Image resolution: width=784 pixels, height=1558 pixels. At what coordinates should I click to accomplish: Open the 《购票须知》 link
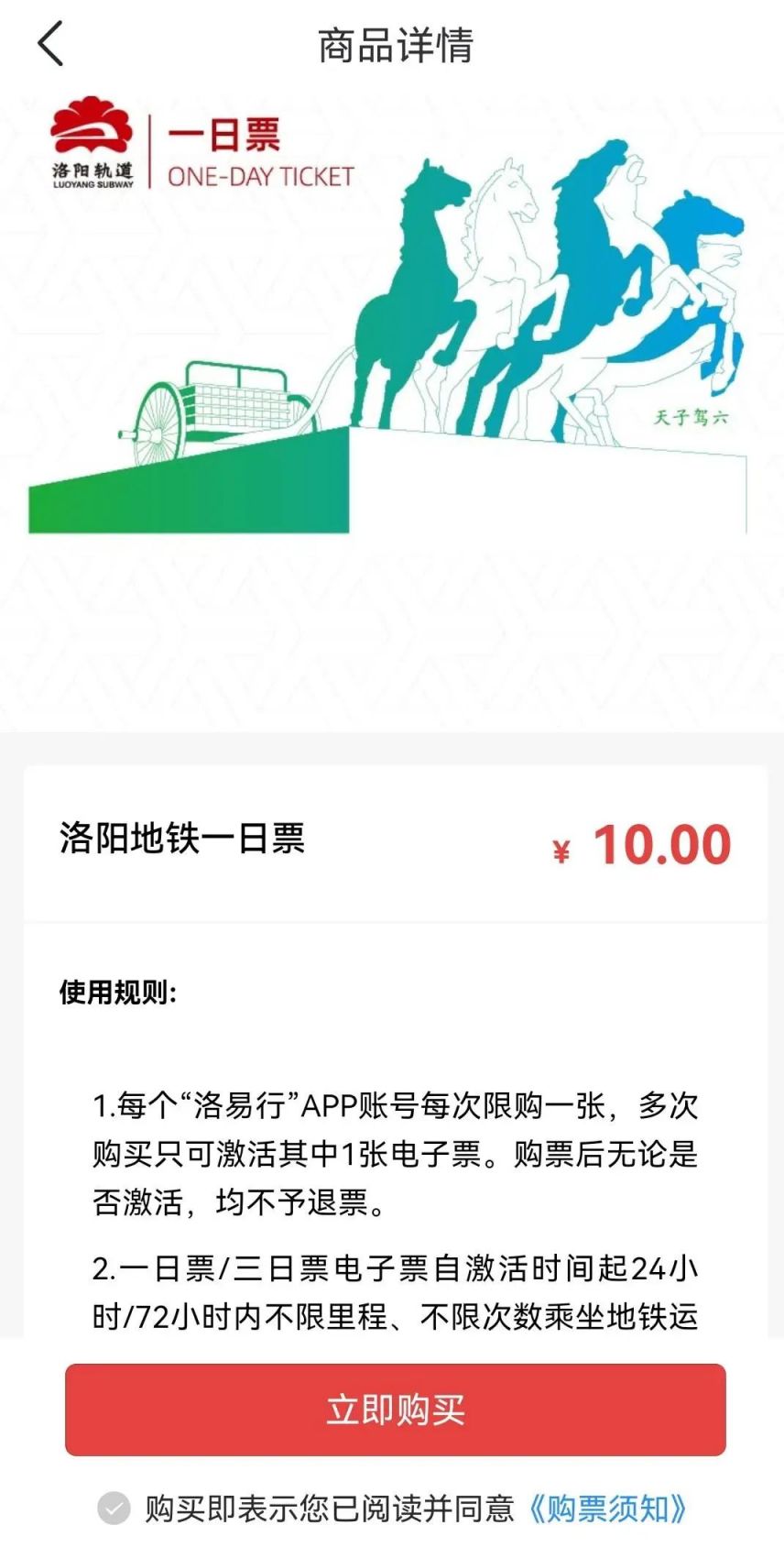pyautogui.click(x=606, y=1509)
